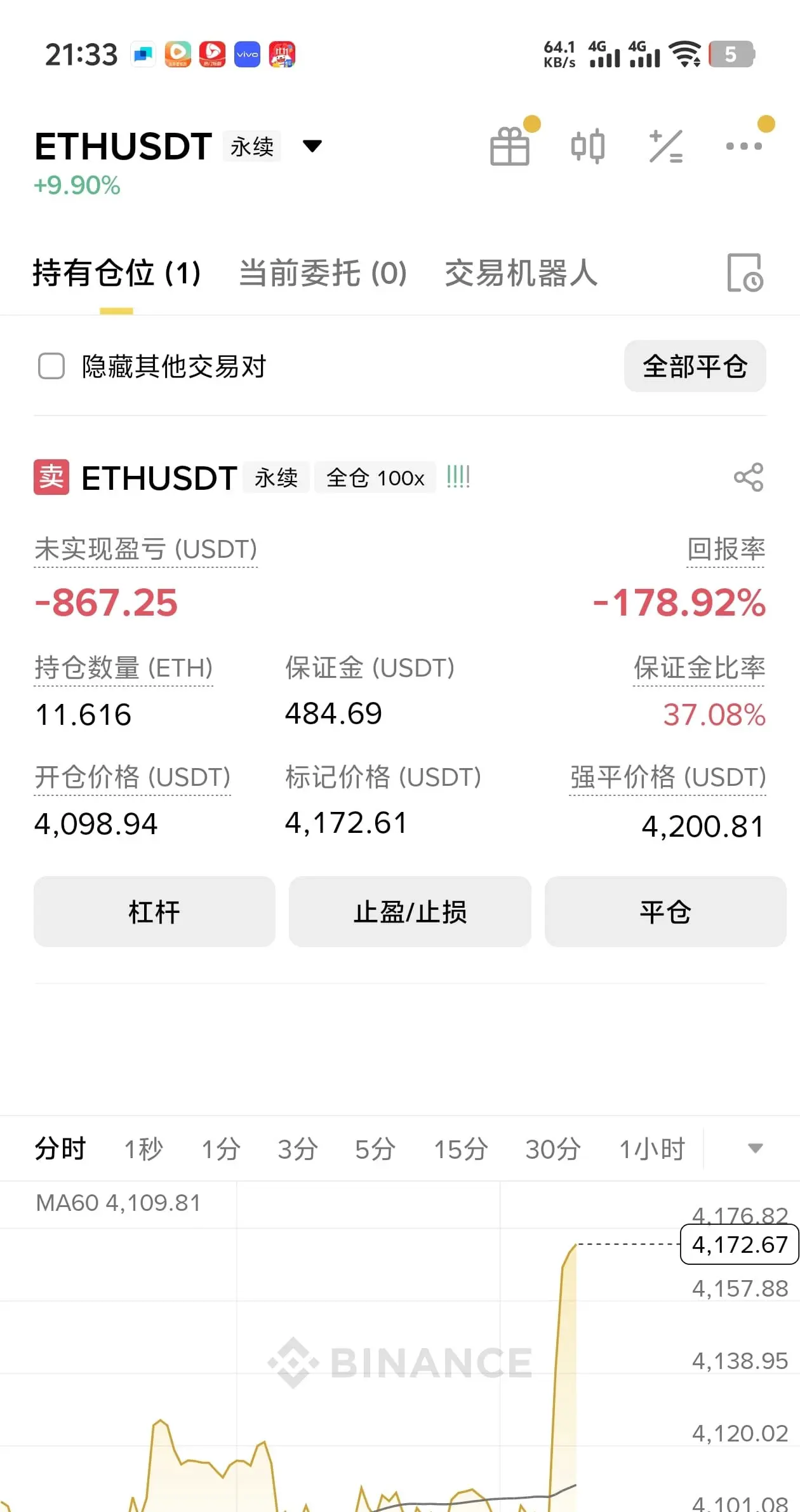
Task: Switch to 交易机器人 tab
Action: [x=521, y=273]
